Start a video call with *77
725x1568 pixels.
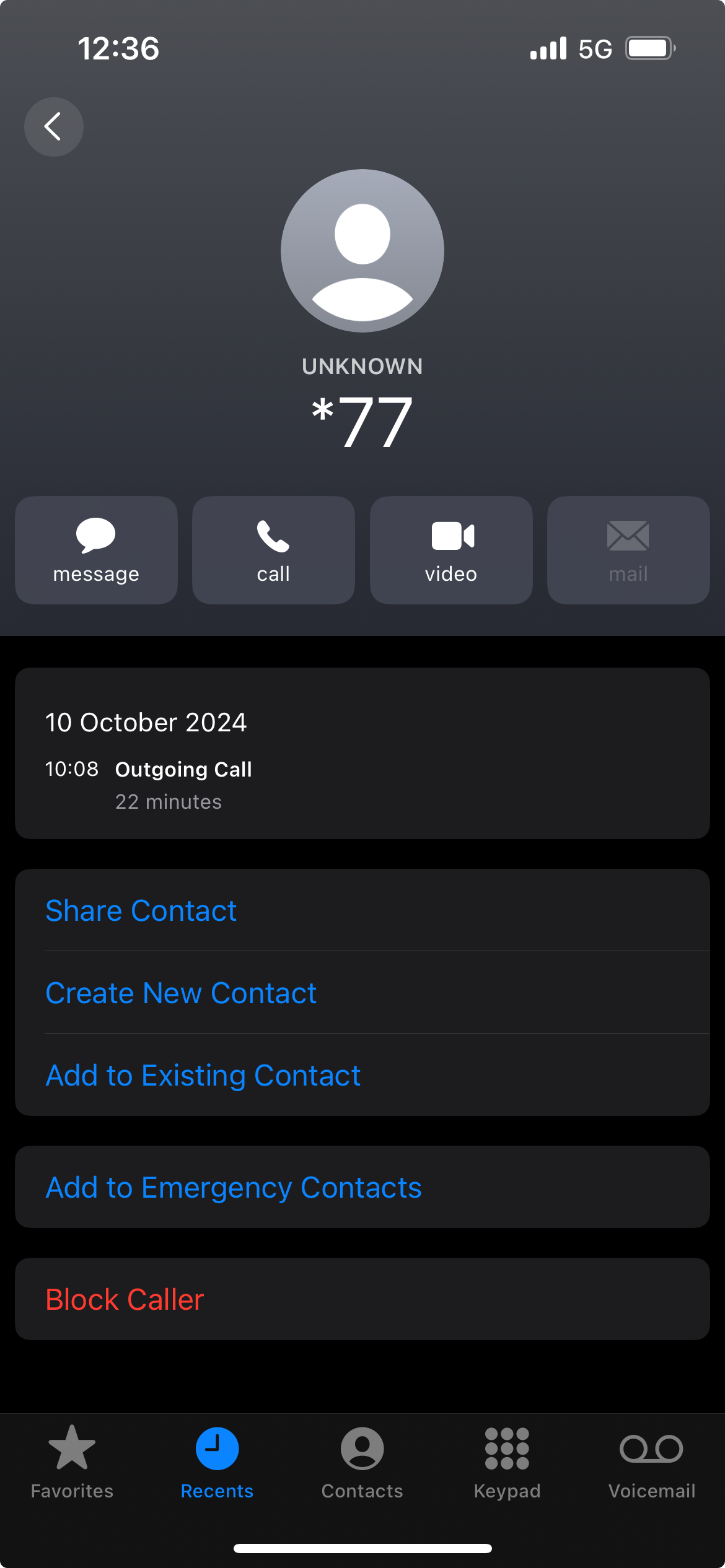pyautogui.click(x=451, y=549)
